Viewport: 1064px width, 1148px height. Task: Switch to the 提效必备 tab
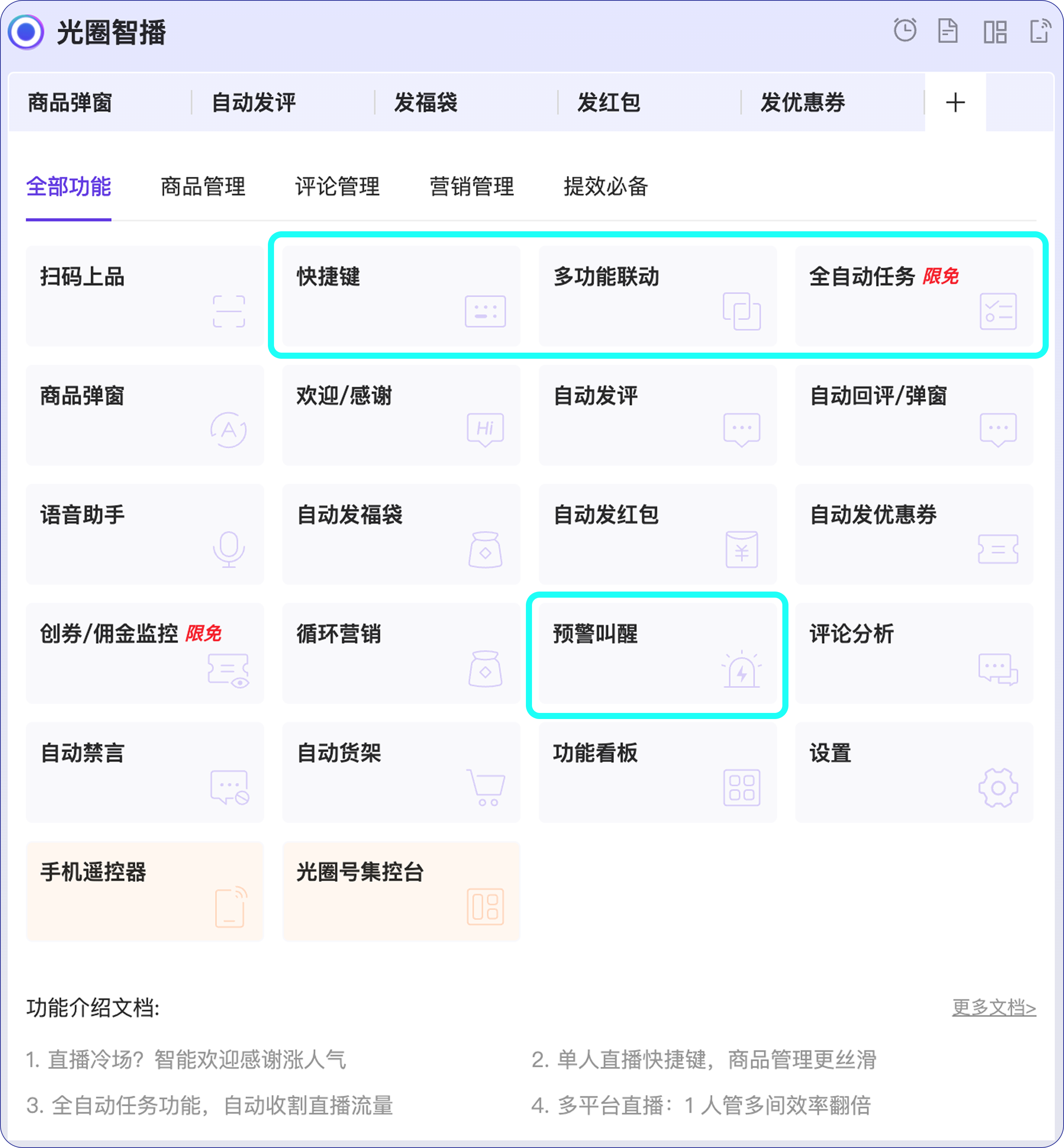tap(606, 187)
